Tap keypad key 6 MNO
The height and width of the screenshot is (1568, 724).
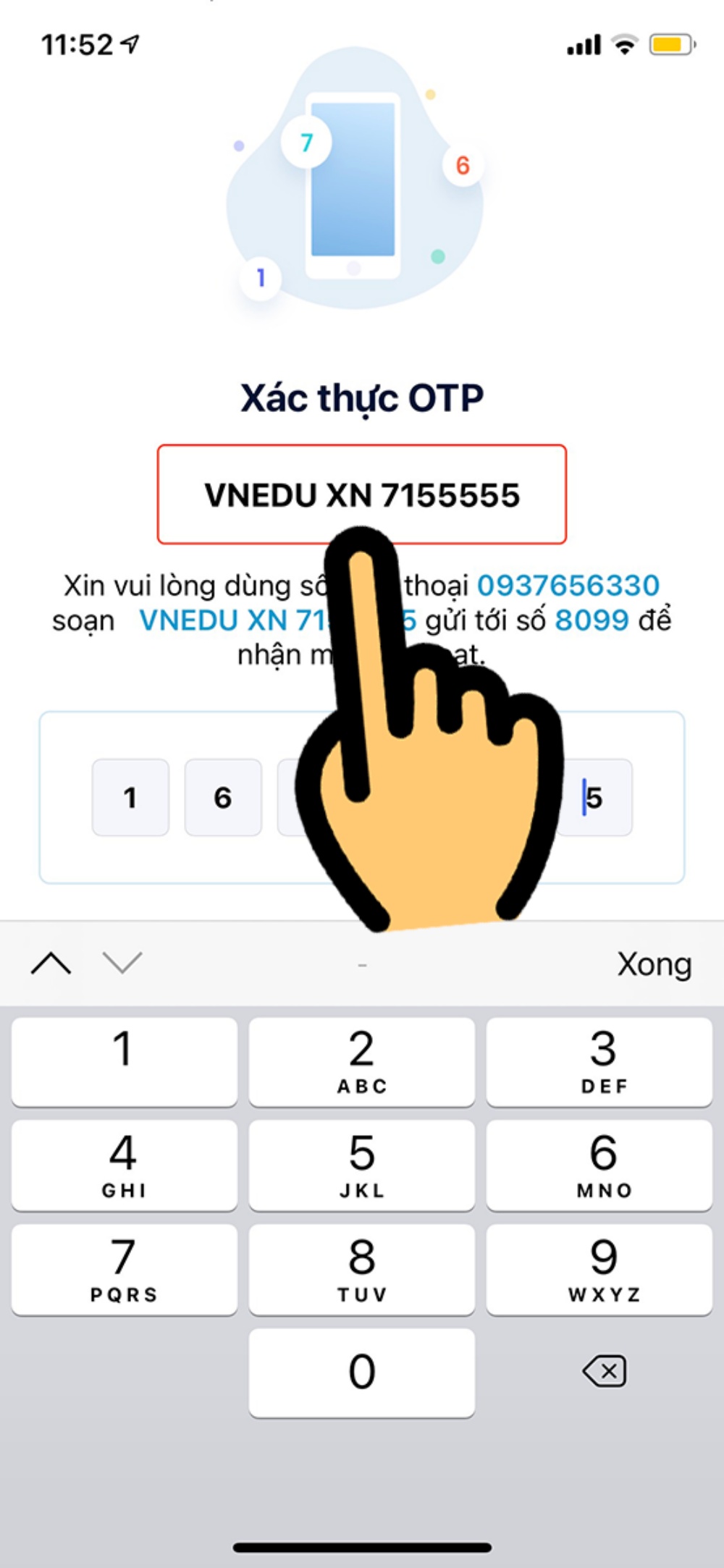(x=599, y=1165)
